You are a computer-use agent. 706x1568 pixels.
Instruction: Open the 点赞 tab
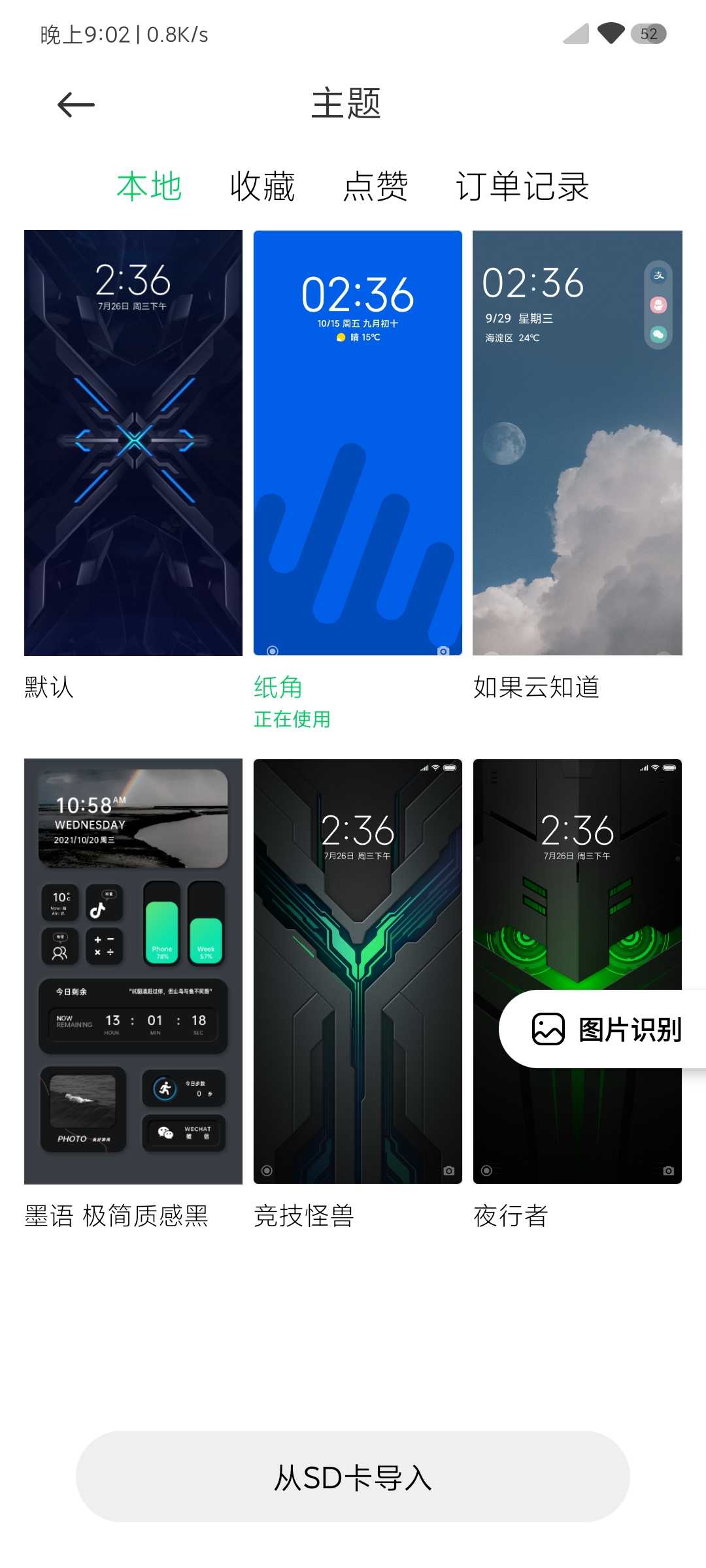point(376,187)
